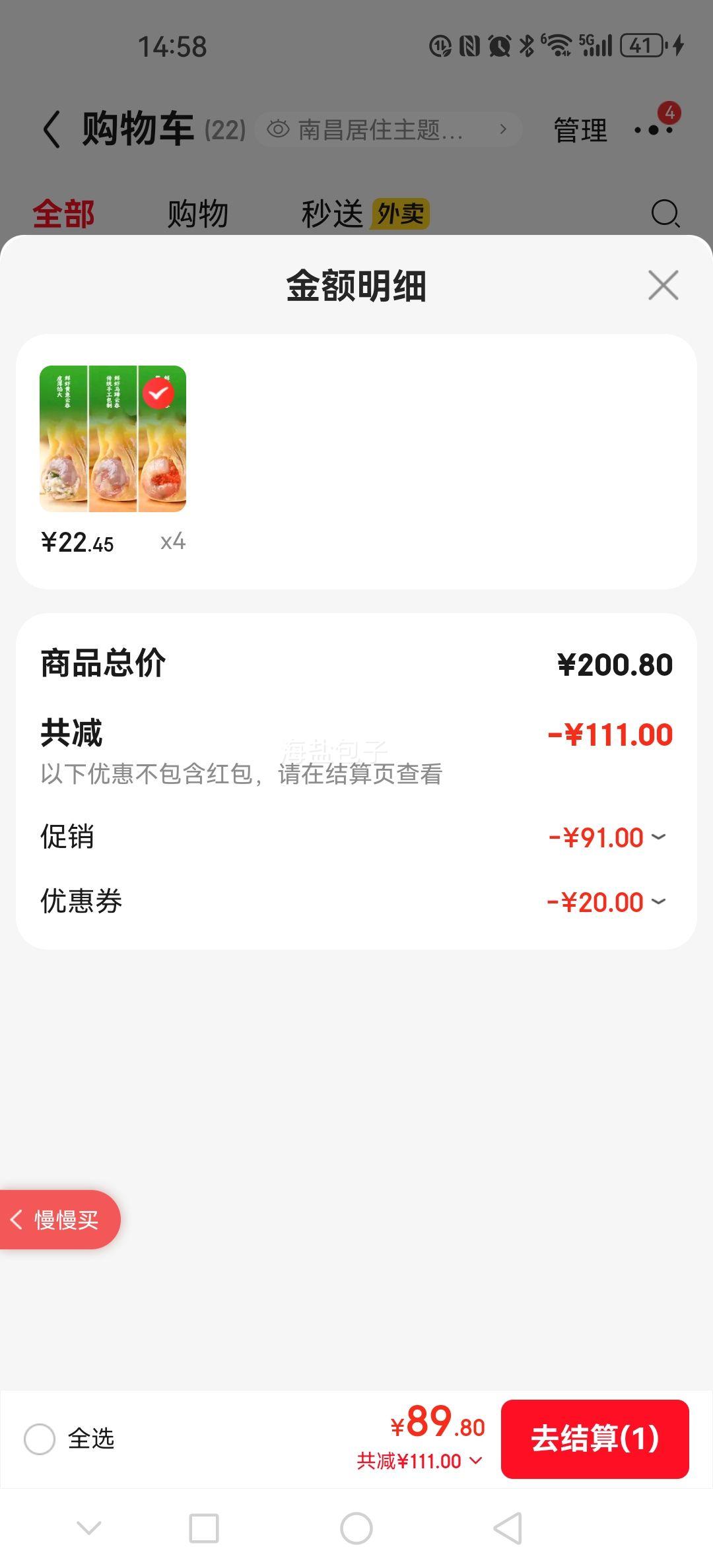Go back from the 购物车 page
The width and height of the screenshot is (713, 1568).
pyautogui.click(x=52, y=129)
